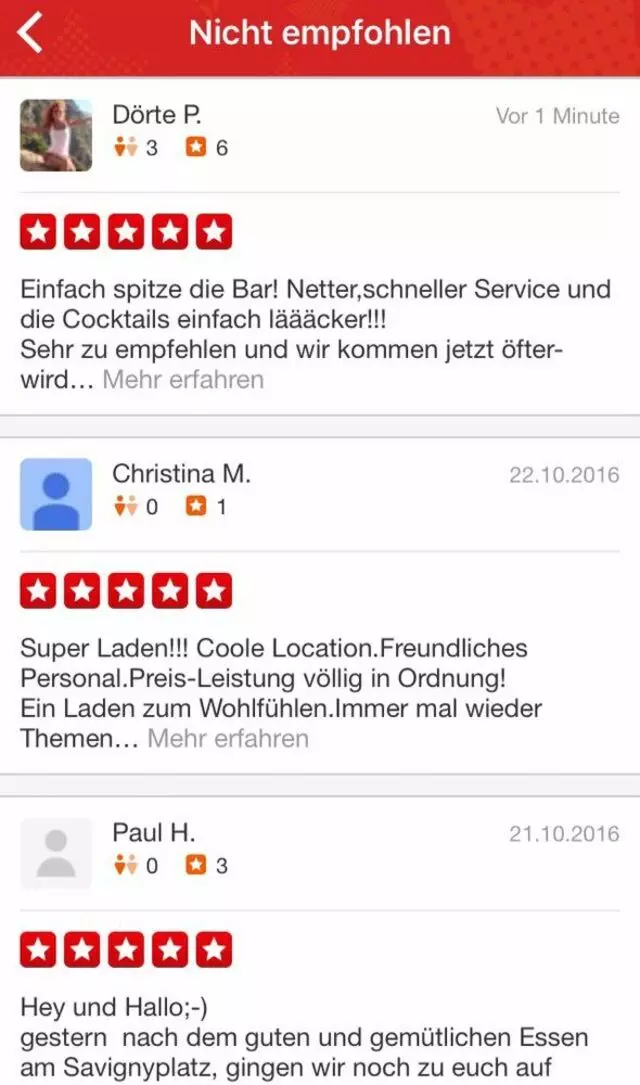Expand Christina M.'s review with Mehr erfahren
Viewport: 640px width, 1085px height.
tap(228, 739)
